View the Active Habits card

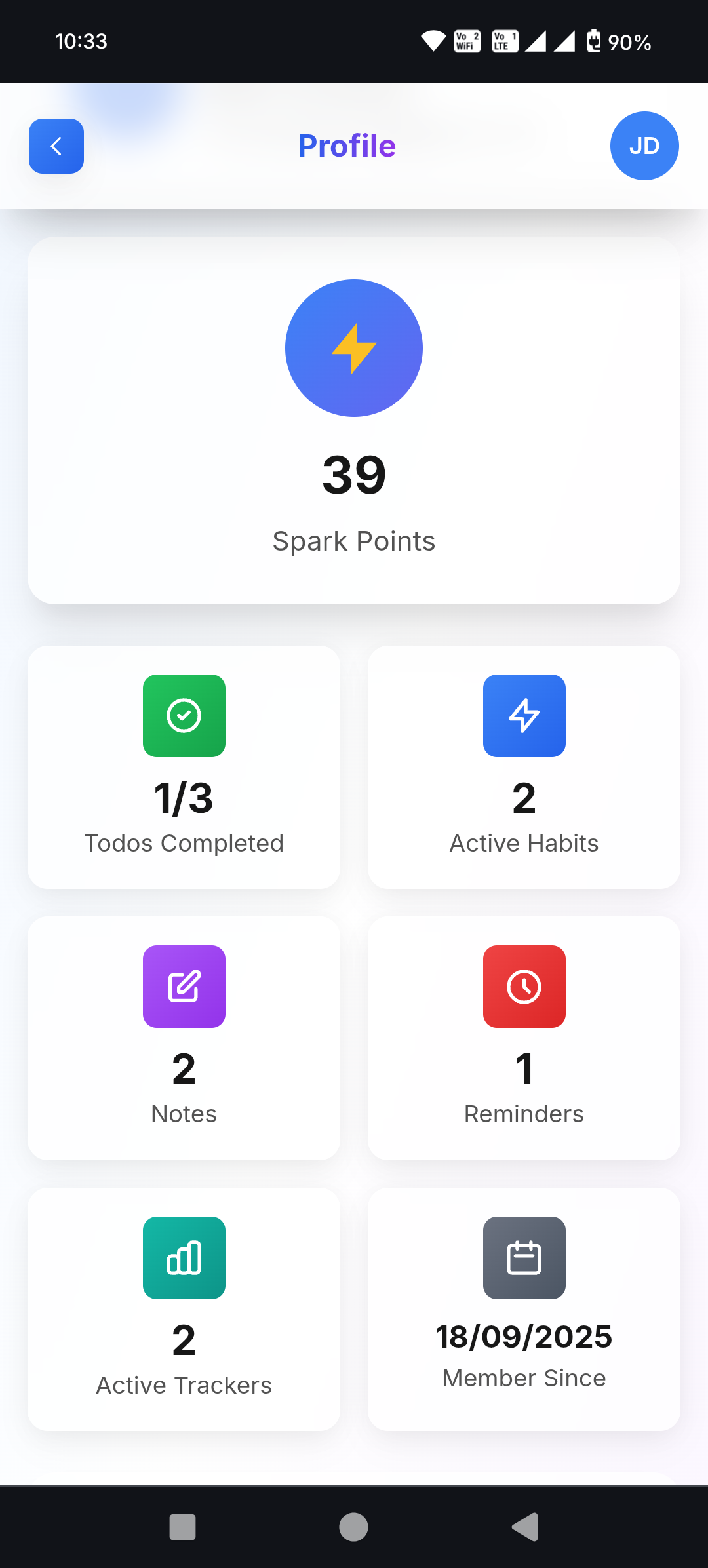coord(524,767)
